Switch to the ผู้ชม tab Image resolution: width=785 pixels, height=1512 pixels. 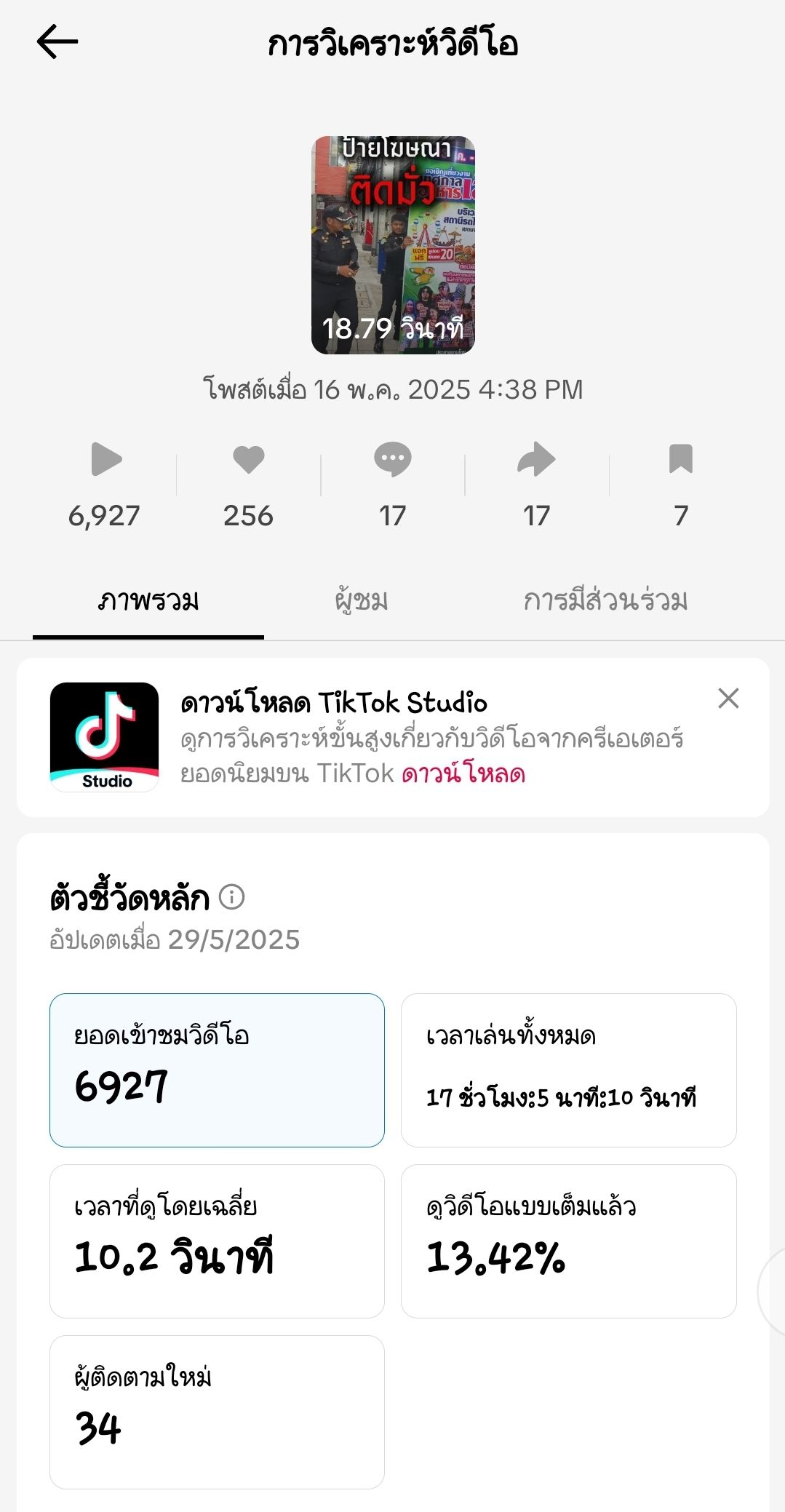tap(362, 601)
